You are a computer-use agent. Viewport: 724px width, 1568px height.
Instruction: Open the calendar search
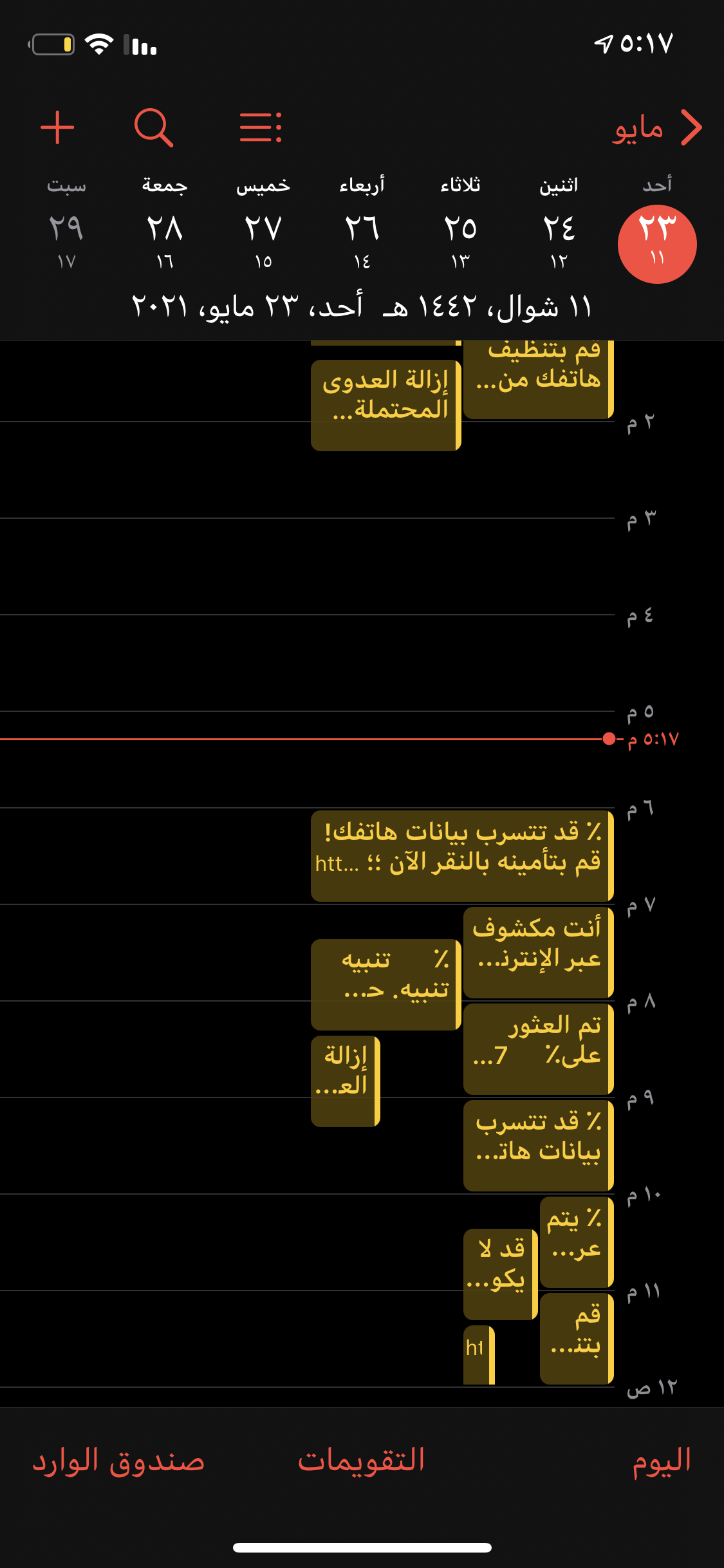coord(153,127)
